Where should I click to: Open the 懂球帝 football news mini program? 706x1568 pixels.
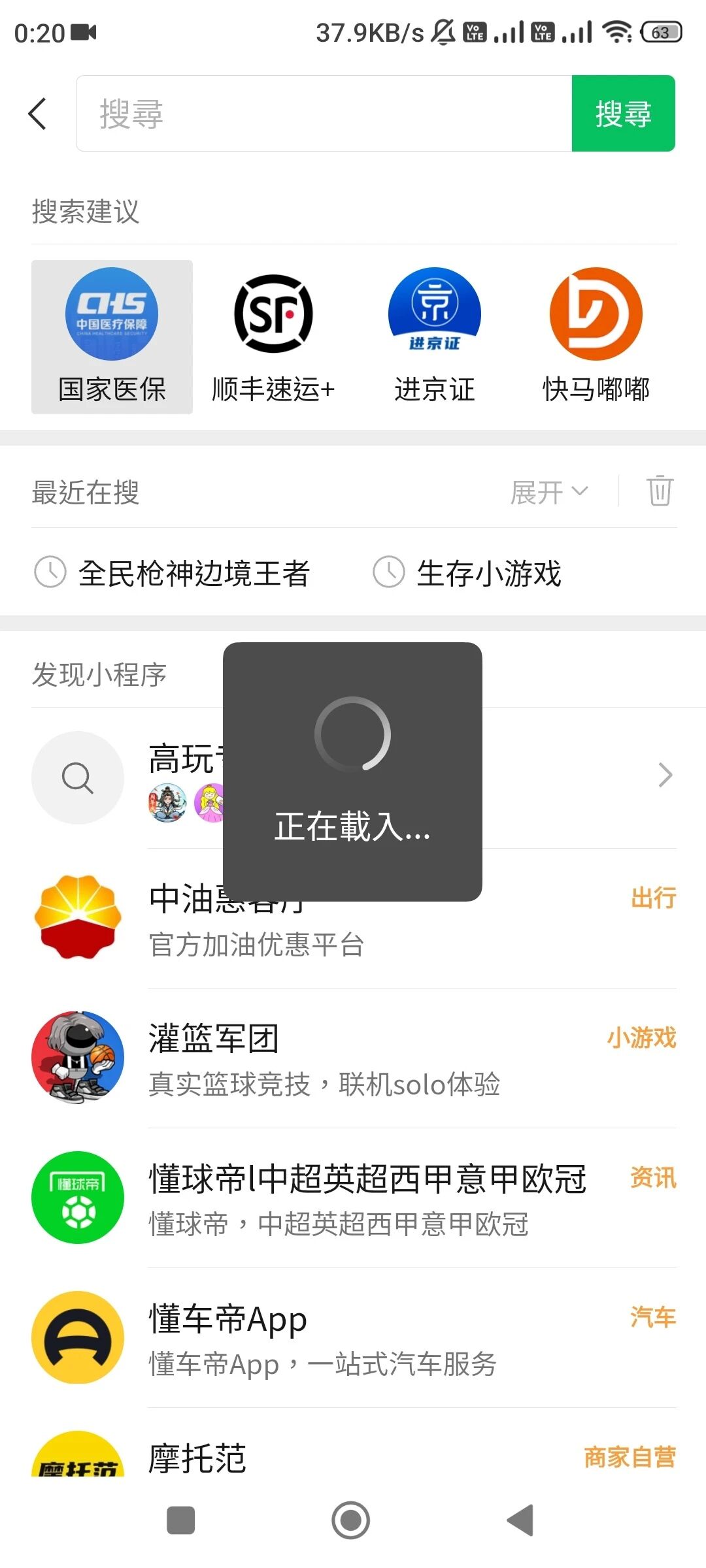tap(353, 1198)
